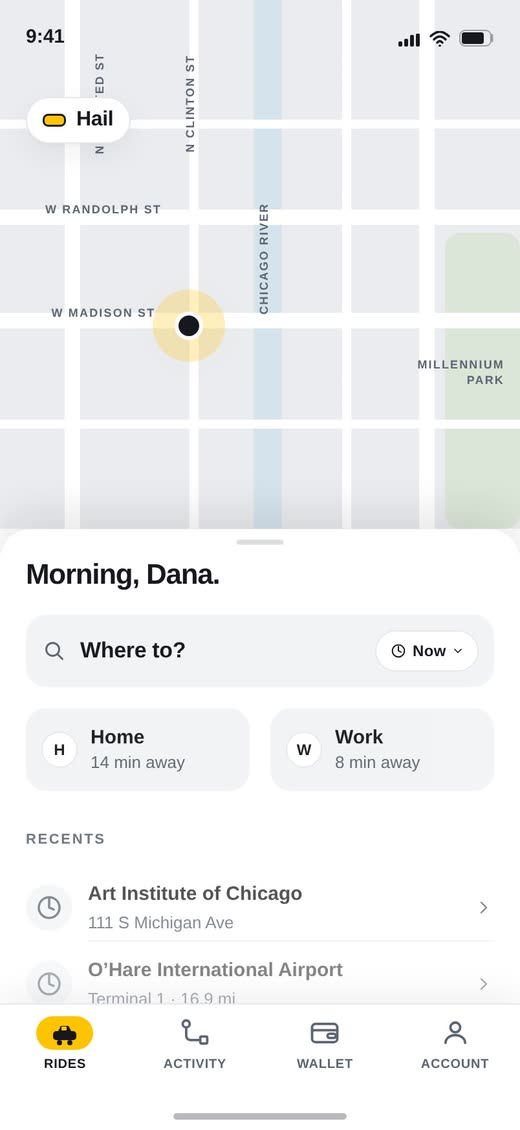The image size is (520, 1130).
Task: Switch to the Activity tab
Action: (194, 1044)
